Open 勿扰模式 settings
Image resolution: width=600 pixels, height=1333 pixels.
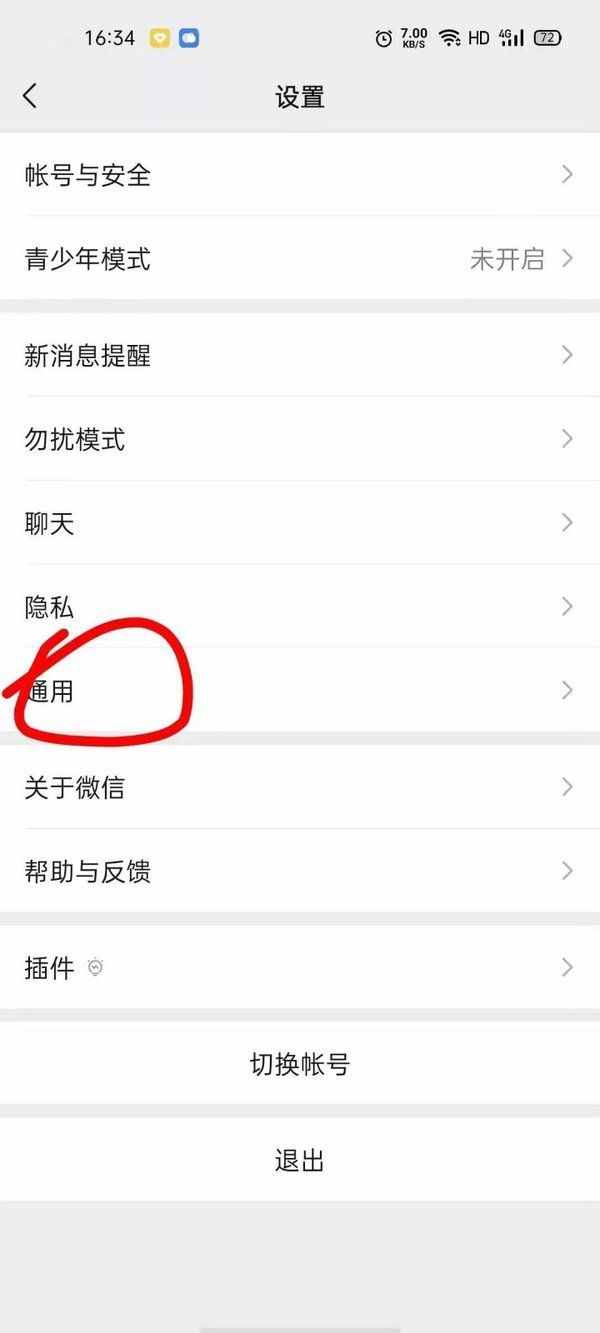point(300,439)
